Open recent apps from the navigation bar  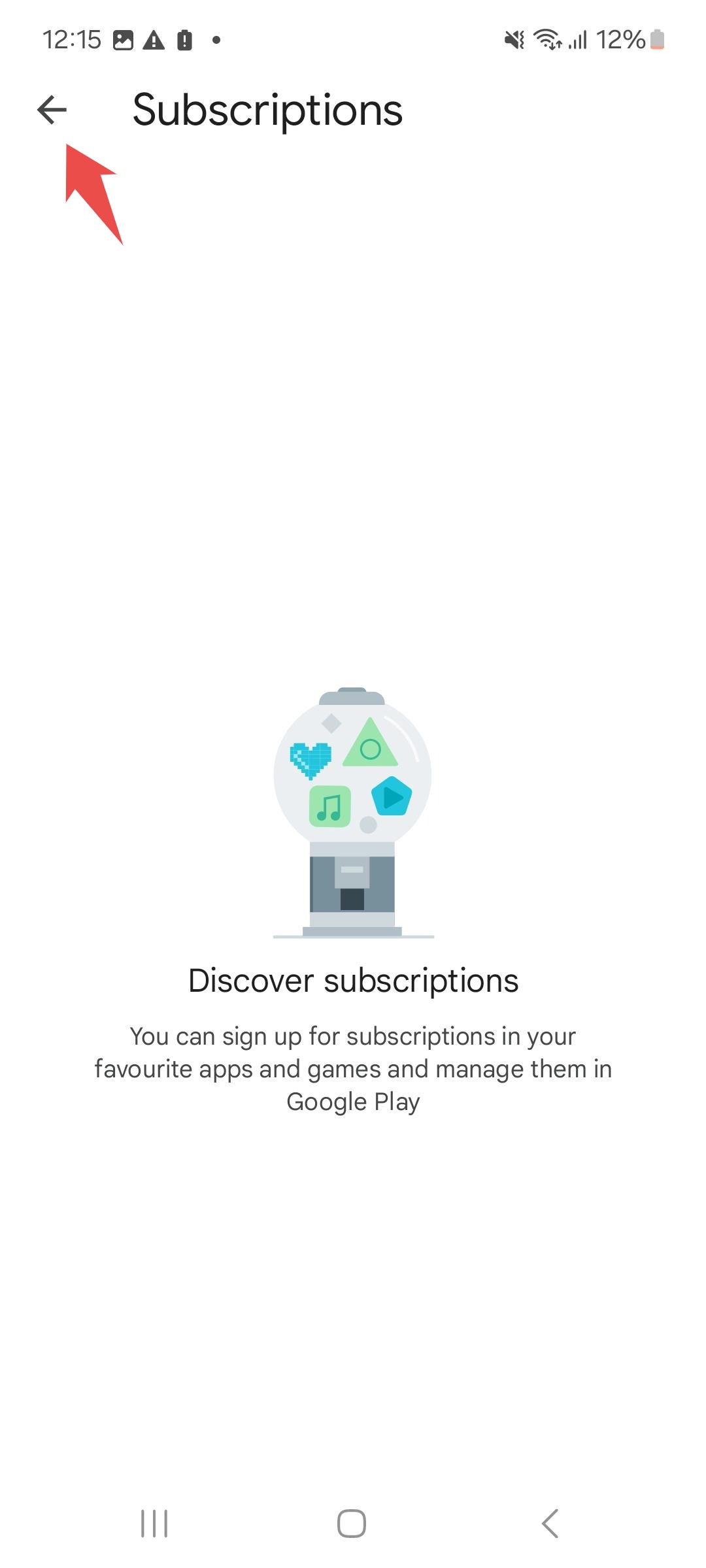click(155, 1524)
